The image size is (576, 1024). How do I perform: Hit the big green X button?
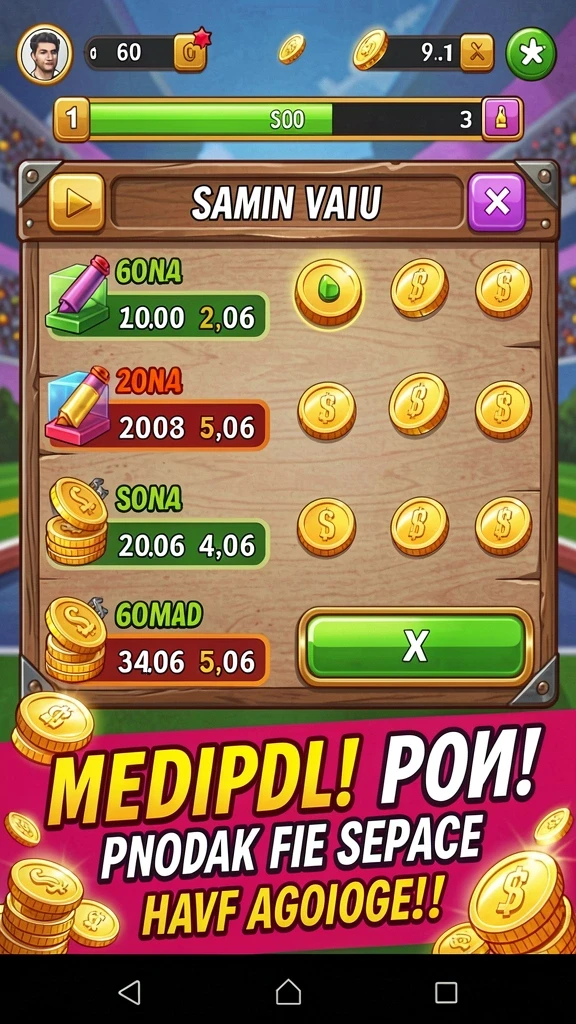pos(415,647)
